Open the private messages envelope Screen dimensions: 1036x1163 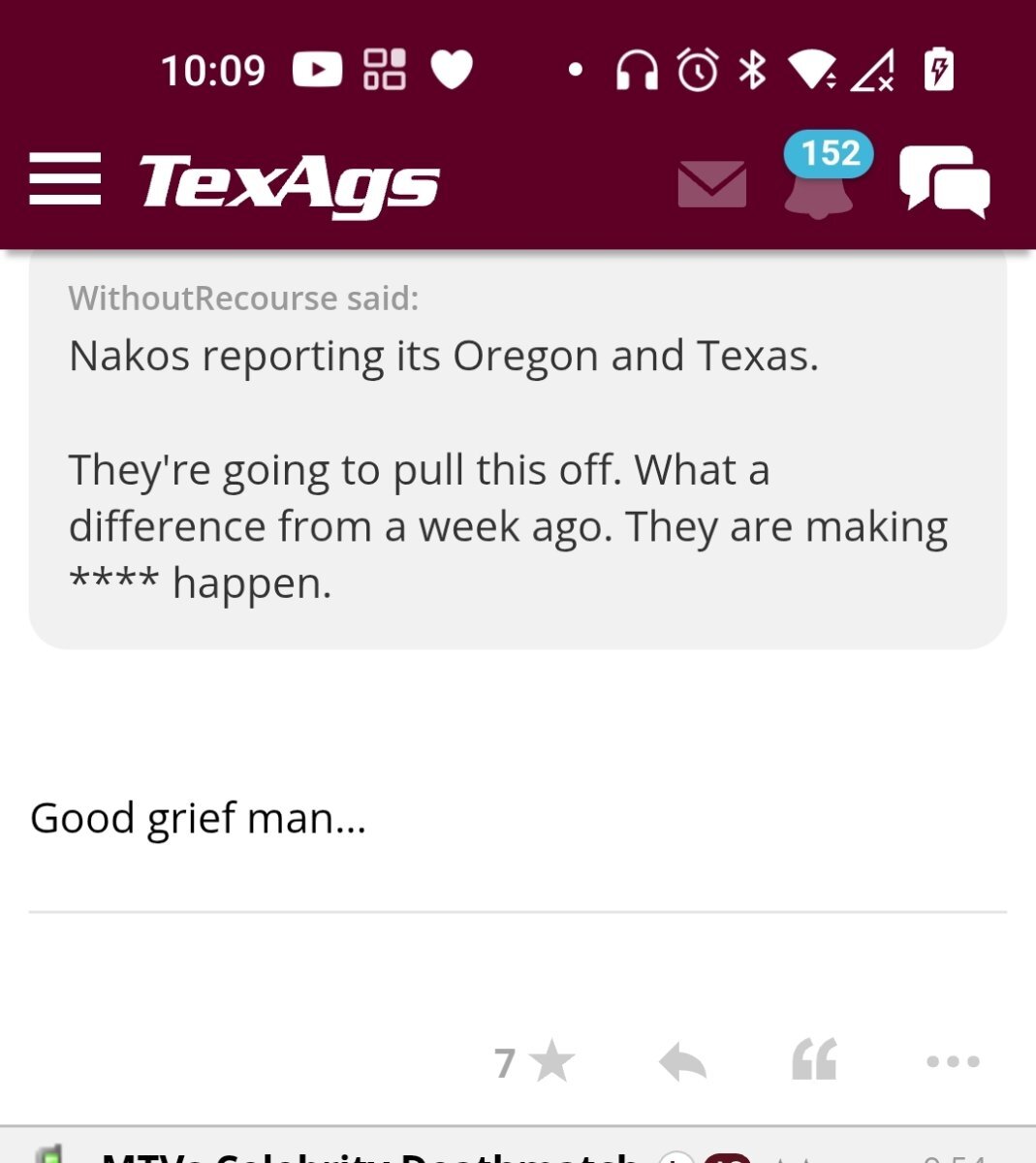click(x=711, y=183)
